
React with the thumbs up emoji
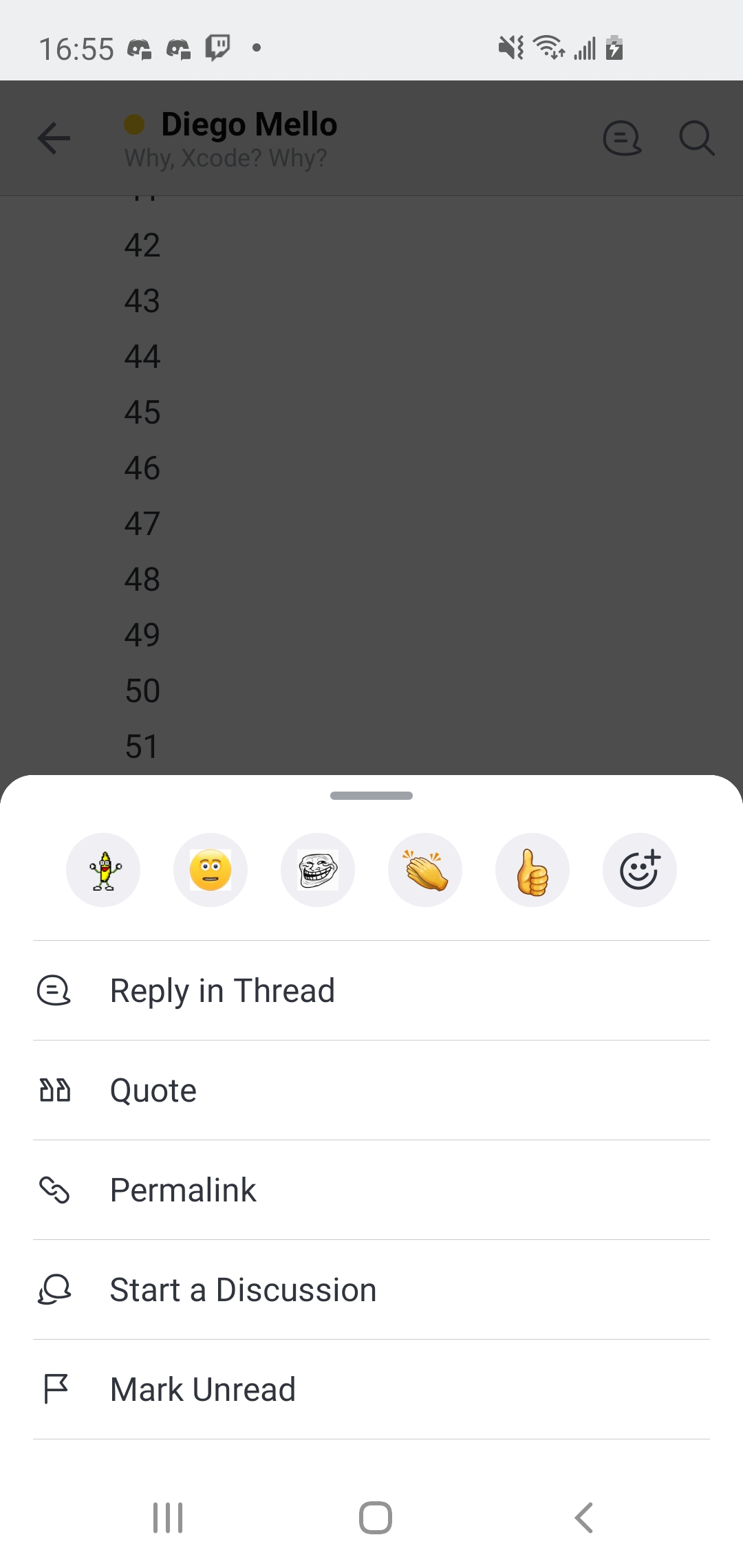click(532, 870)
